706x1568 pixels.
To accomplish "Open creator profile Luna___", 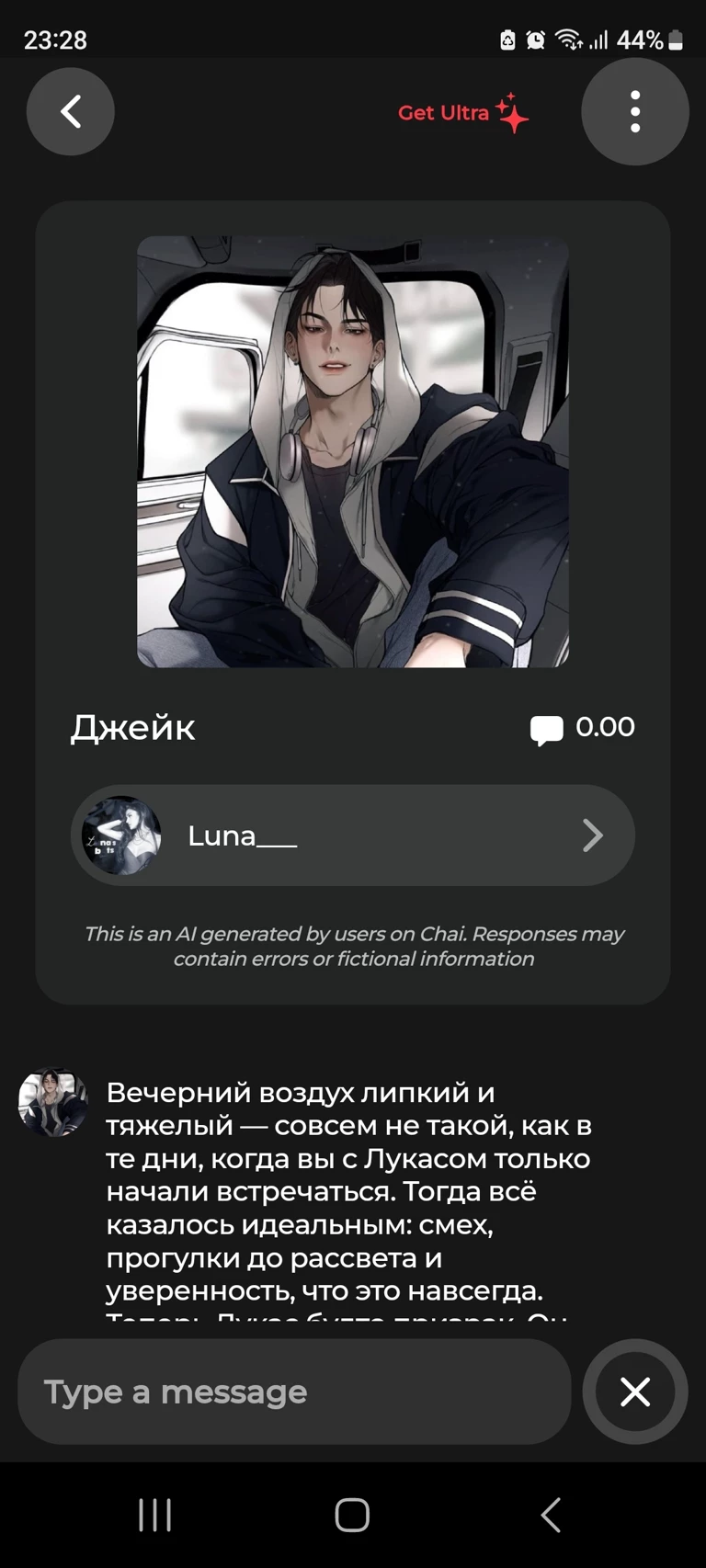I will click(353, 835).
